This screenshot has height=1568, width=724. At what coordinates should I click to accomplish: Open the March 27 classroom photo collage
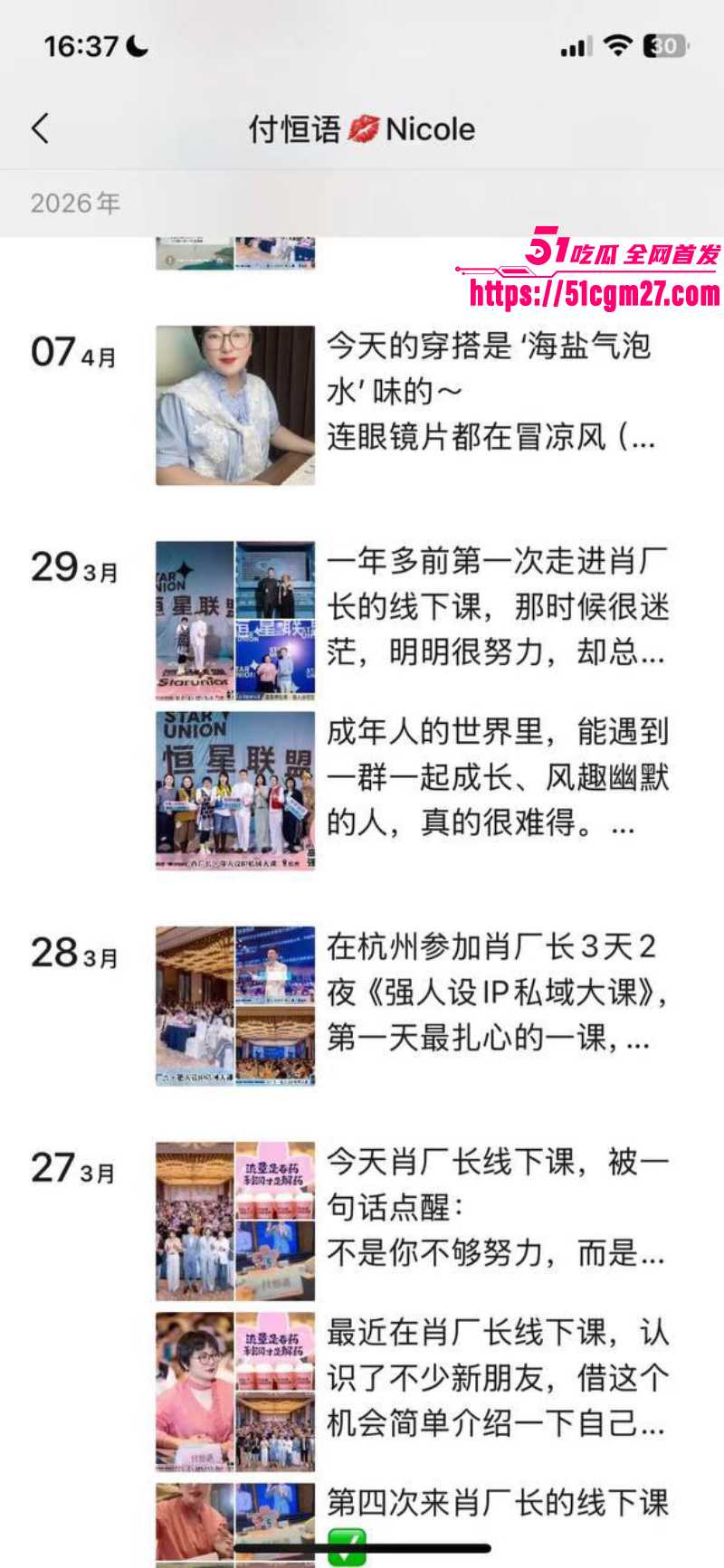pos(235,1219)
